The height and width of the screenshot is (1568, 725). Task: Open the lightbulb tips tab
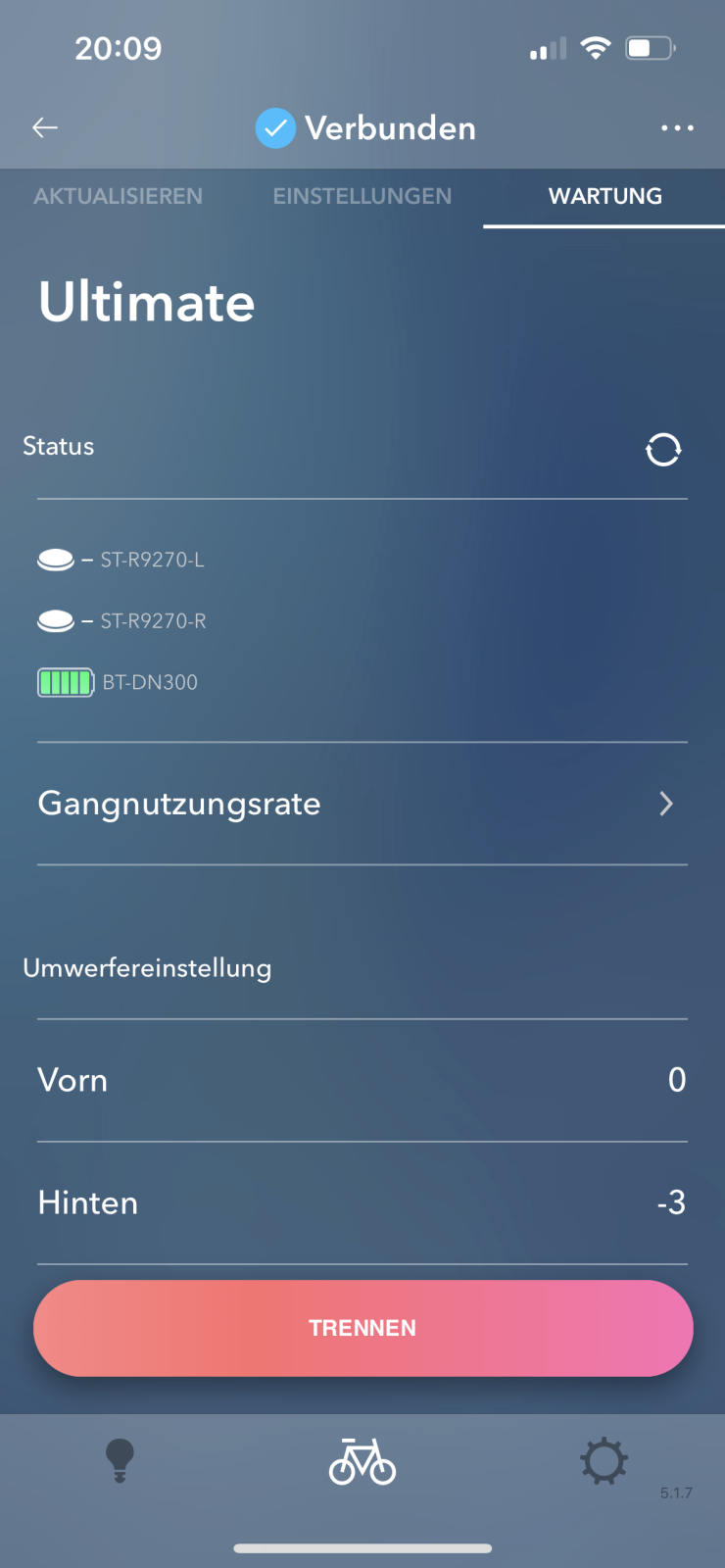click(120, 1461)
